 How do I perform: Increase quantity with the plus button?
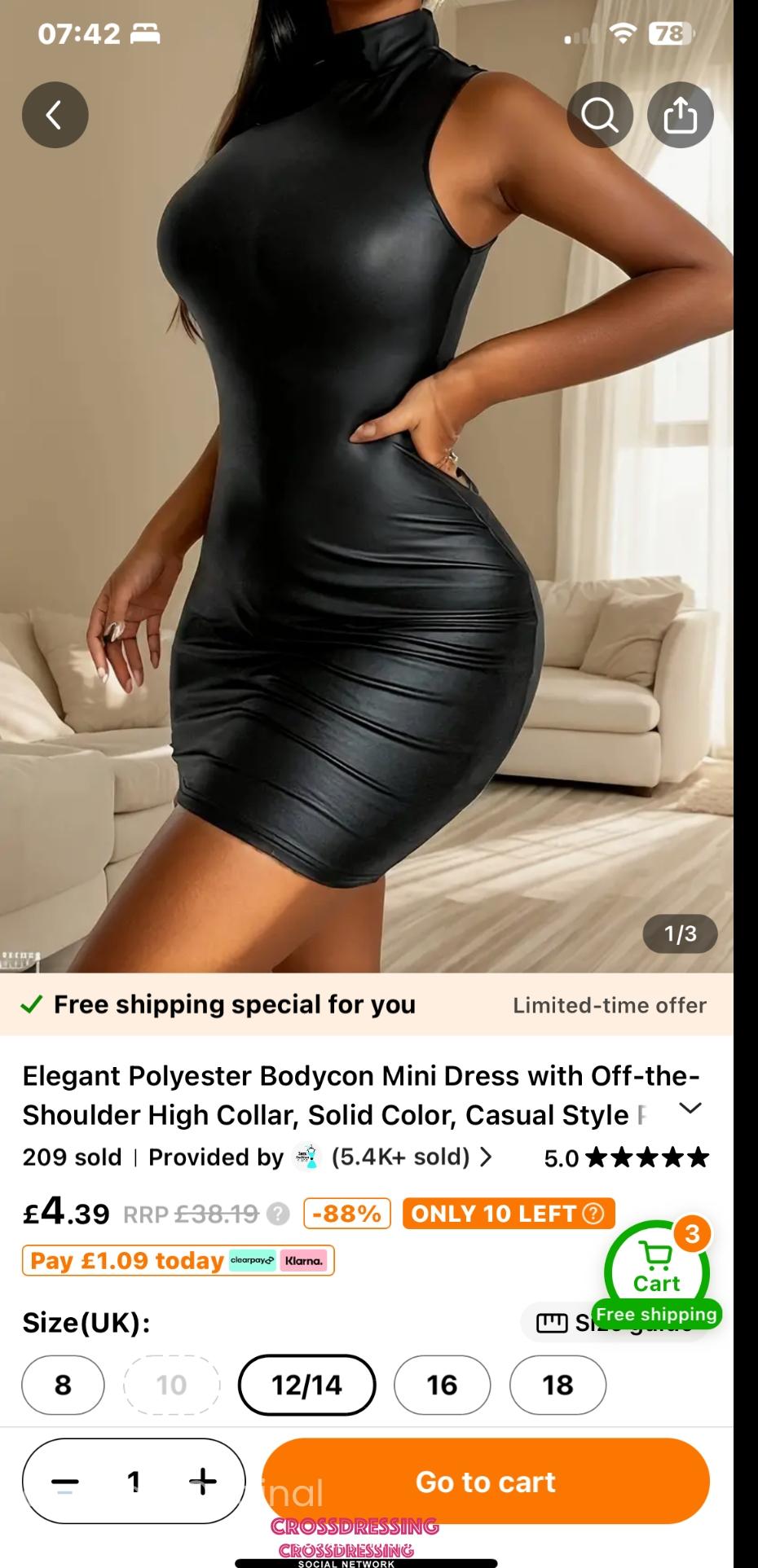202,1481
